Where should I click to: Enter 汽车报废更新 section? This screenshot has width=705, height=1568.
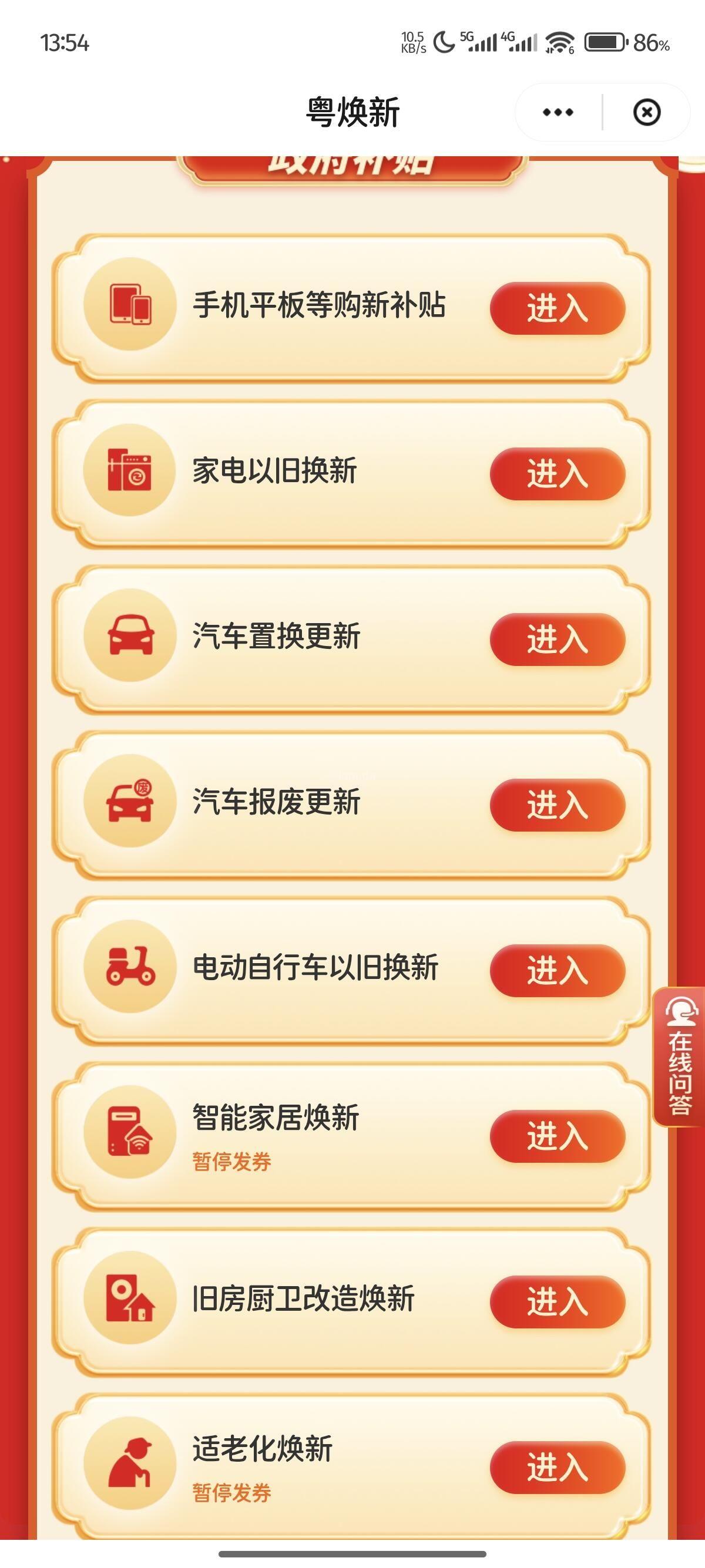[x=557, y=805]
